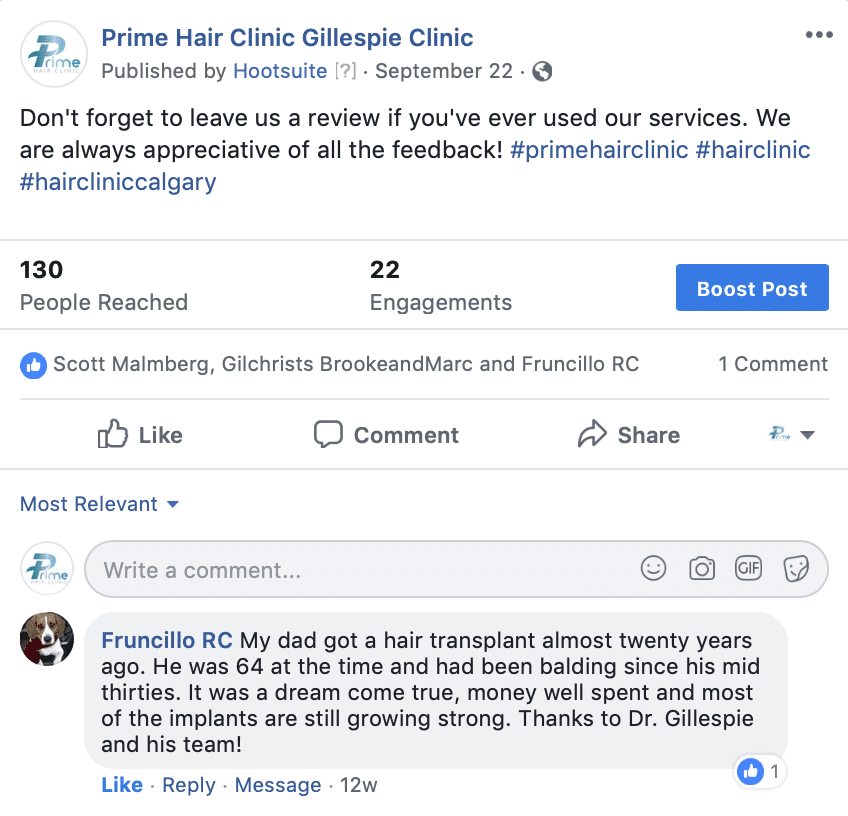This screenshot has height=816, width=848.
Task: Add a GIF to the comment
Action: pos(748,569)
